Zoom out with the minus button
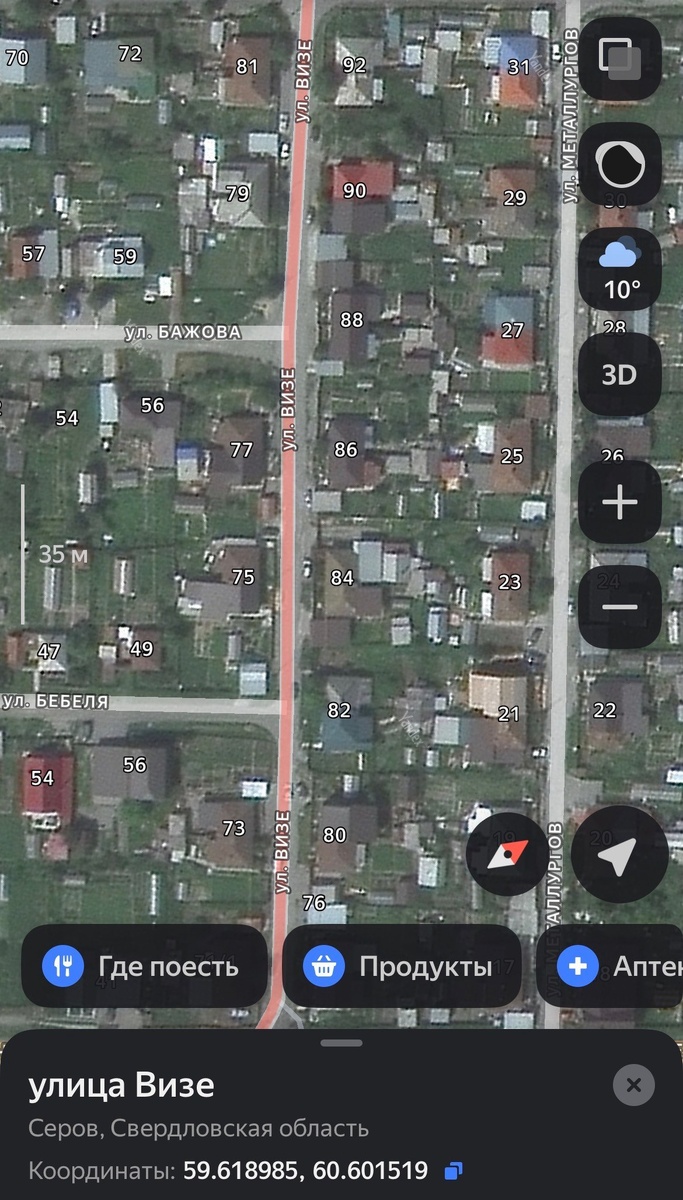This screenshot has height=1200, width=683. [620, 607]
